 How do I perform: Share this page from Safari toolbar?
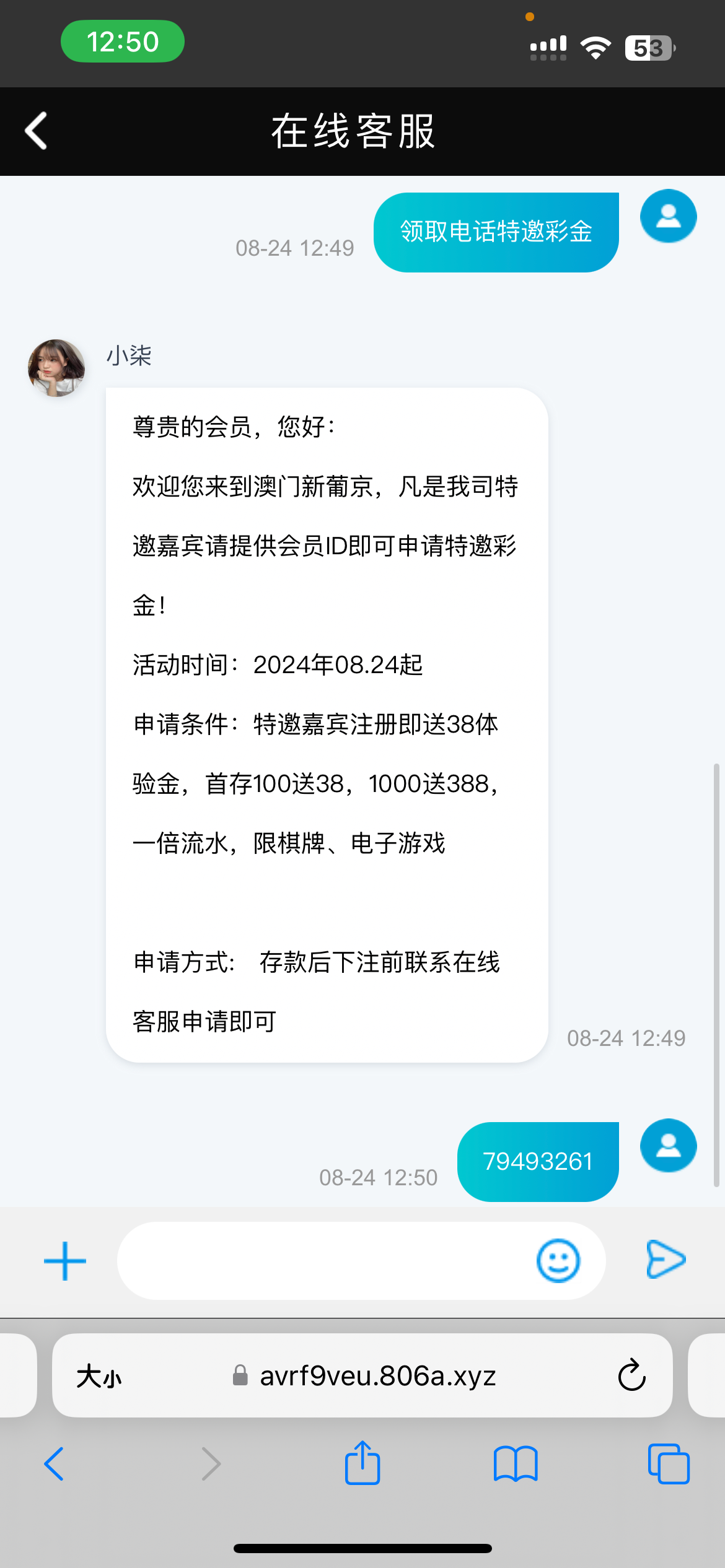[x=362, y=1463]
